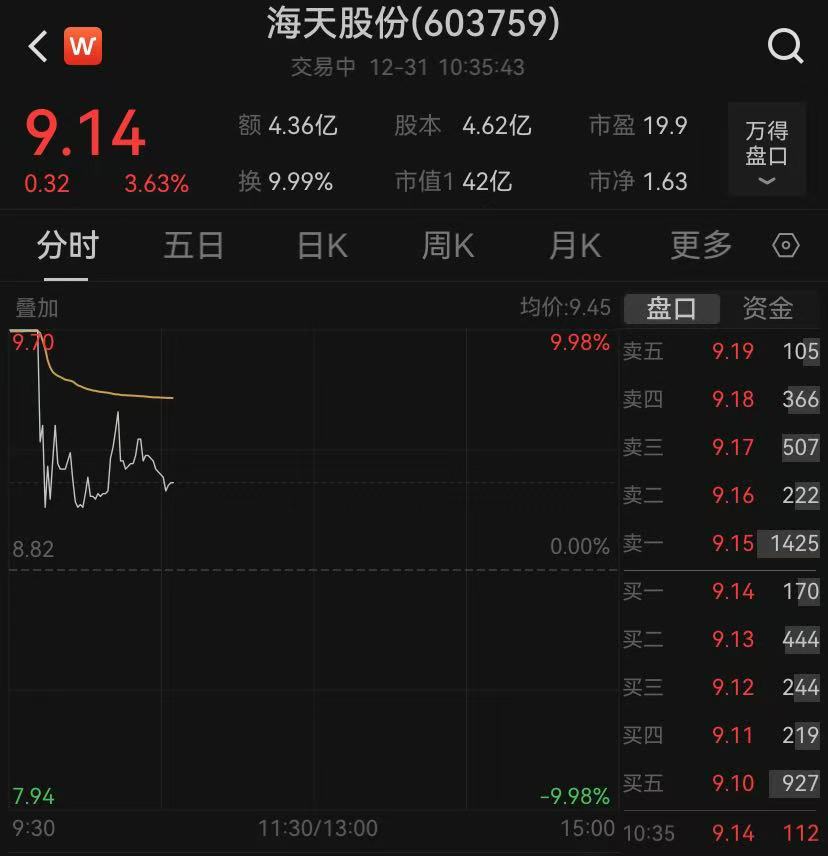Image resolution: width=828 pixels, height=856 pixels.
Task: Switch to the 五日 chart tab
Action: [x=193, y=245]
